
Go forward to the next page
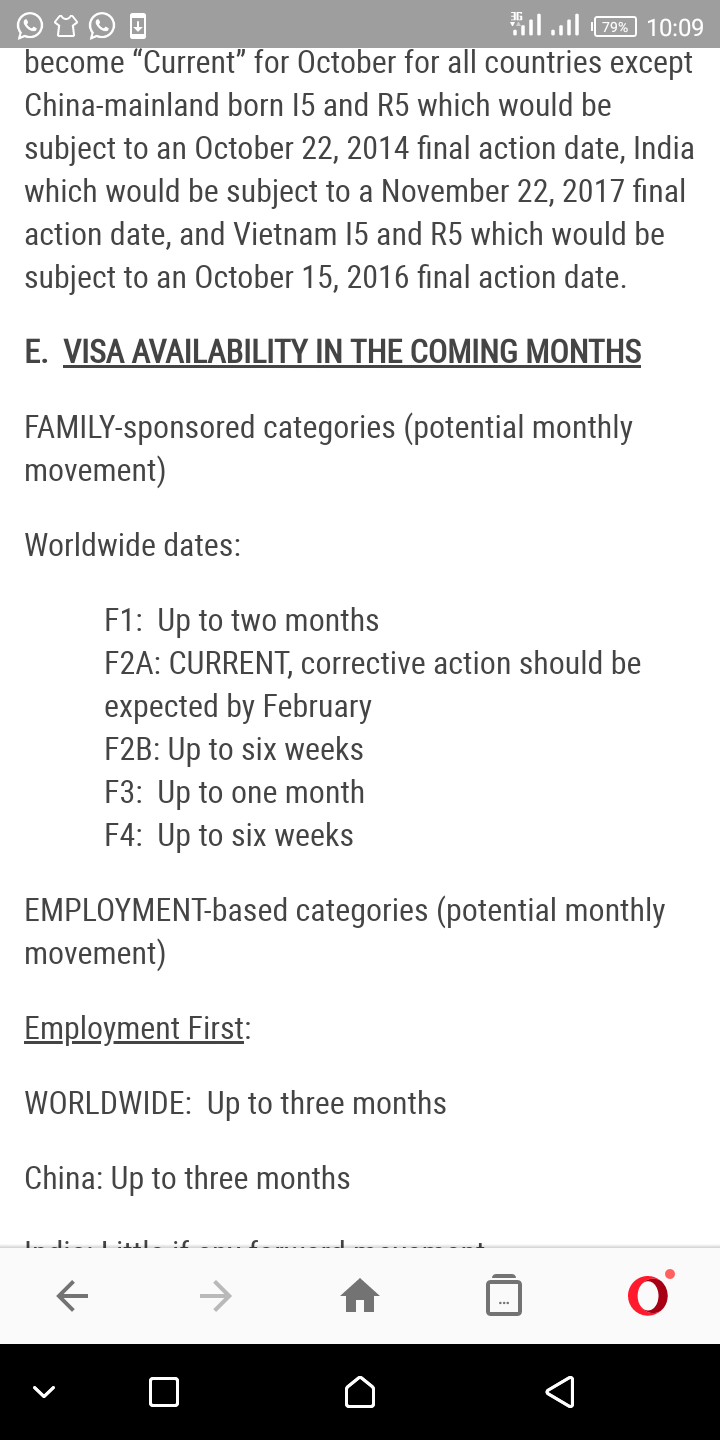215,1297
